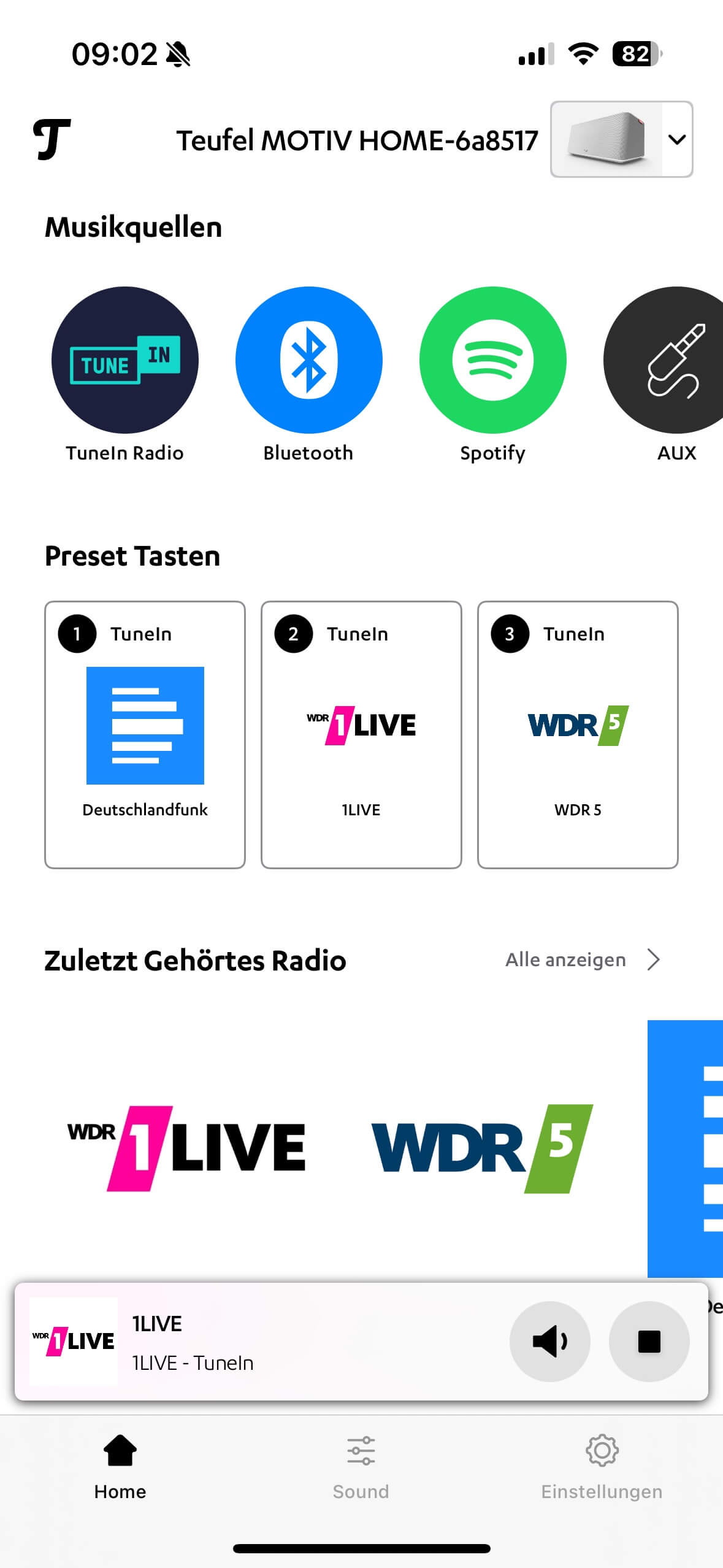Stop playback of 1LIVE

click(x=649, y=1342)
